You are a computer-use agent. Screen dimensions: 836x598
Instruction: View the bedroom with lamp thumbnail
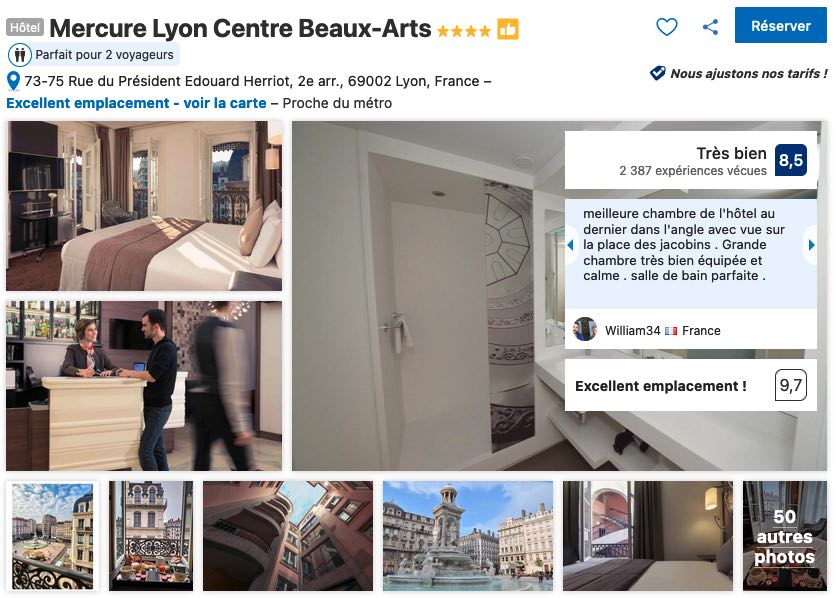click(x=647, y=536)
